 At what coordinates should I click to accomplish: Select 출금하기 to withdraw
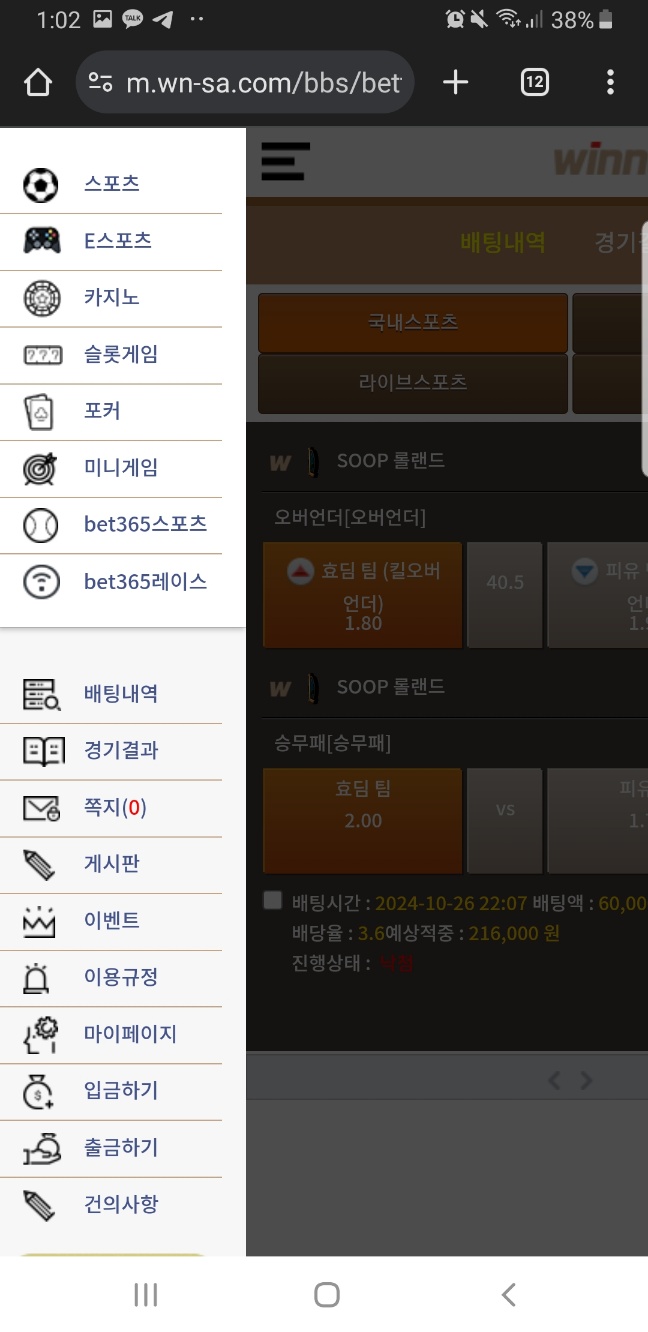click(x=120, y=1148)
